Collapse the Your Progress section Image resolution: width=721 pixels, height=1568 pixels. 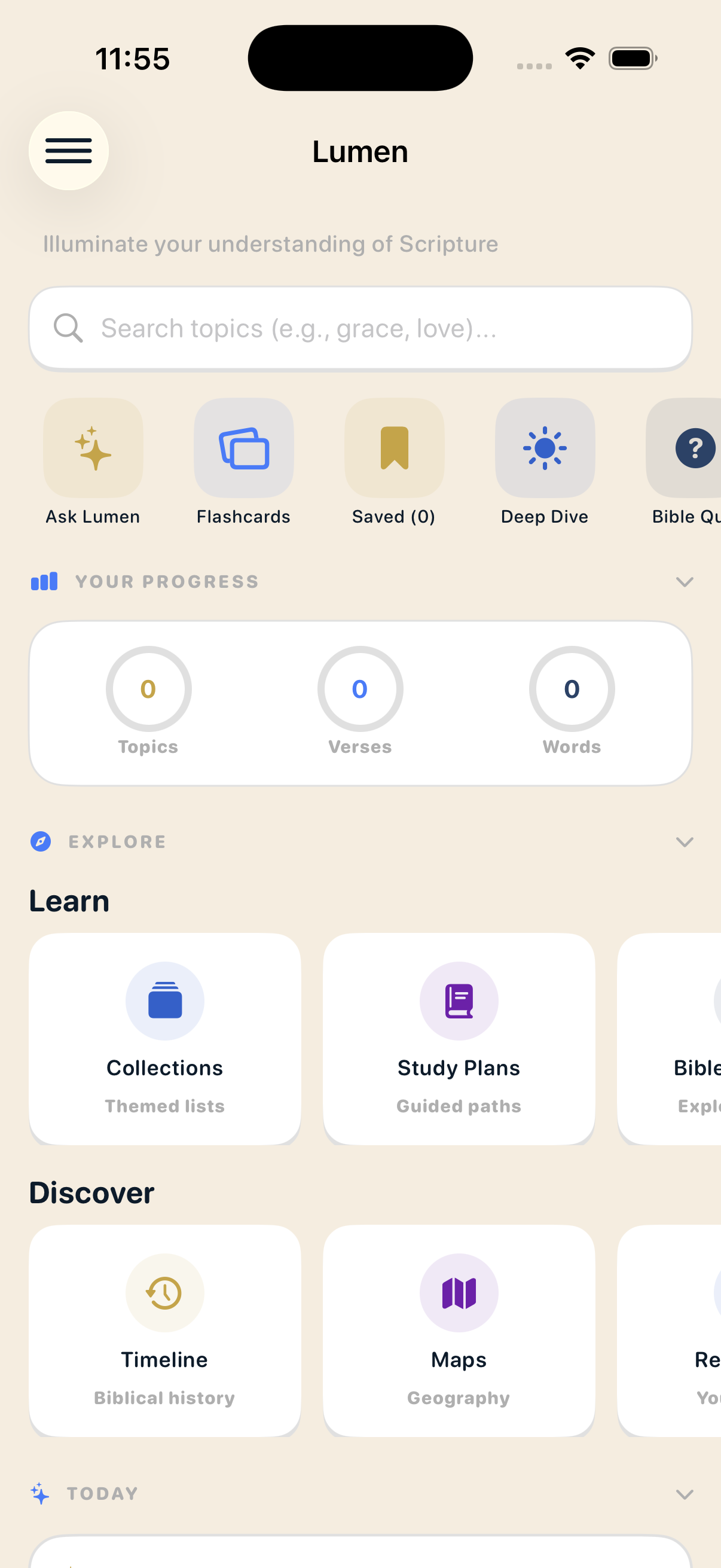tap(685, 582)
